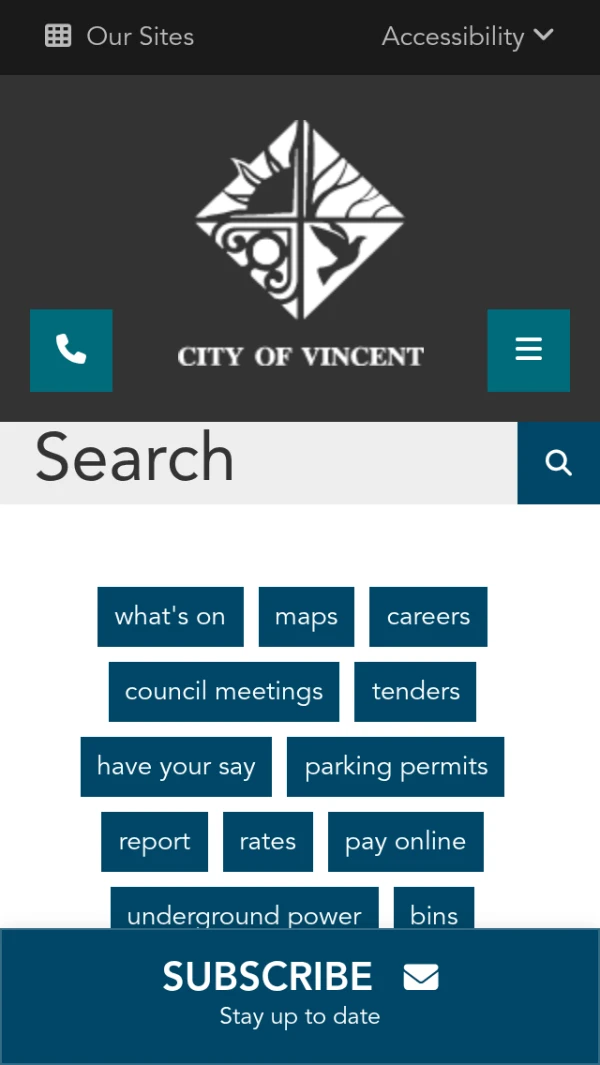Select the maps chip
Screen dimensions: 600x1065
pyautogui.click(x=306, y=617)
